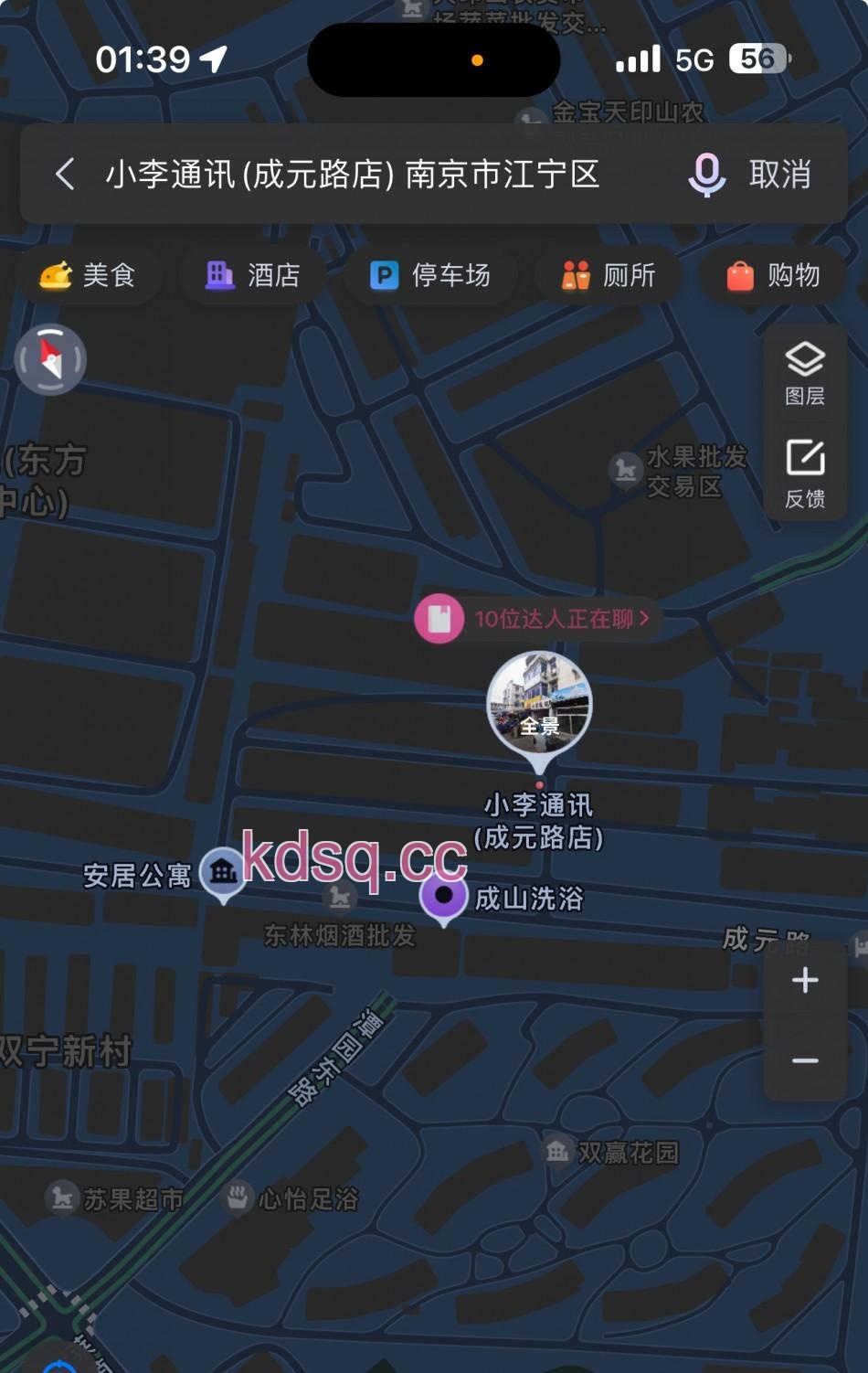868x1373 pixels.
Task: Select the 购物 category chip
Action: coord(773,275)
